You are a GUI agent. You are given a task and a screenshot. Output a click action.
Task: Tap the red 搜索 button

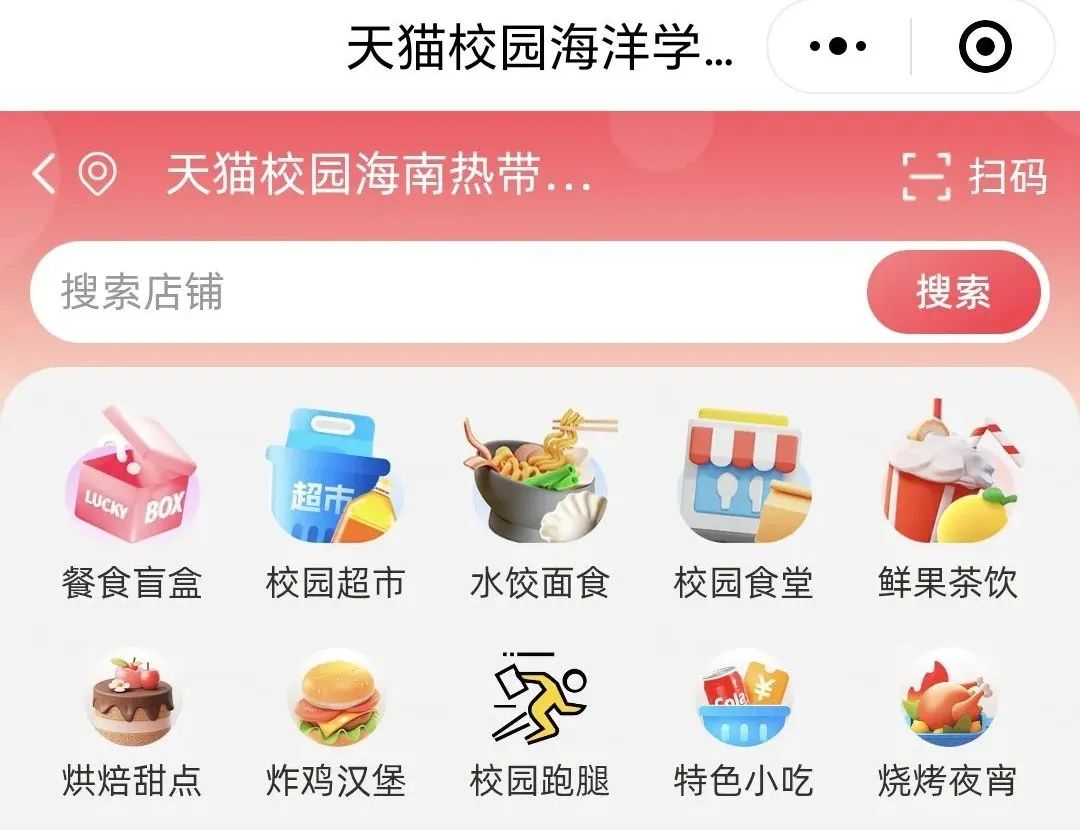(953, 293)
